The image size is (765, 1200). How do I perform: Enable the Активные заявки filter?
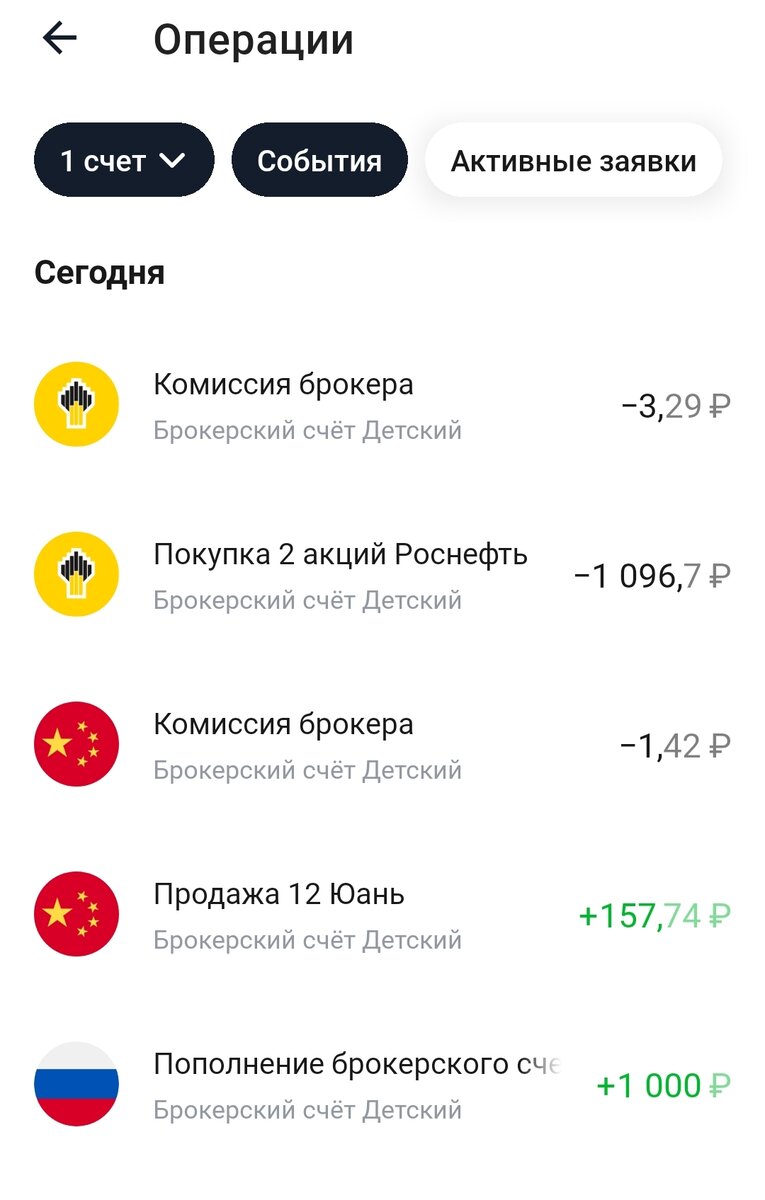pyautogui.click(x=571, y=160)
